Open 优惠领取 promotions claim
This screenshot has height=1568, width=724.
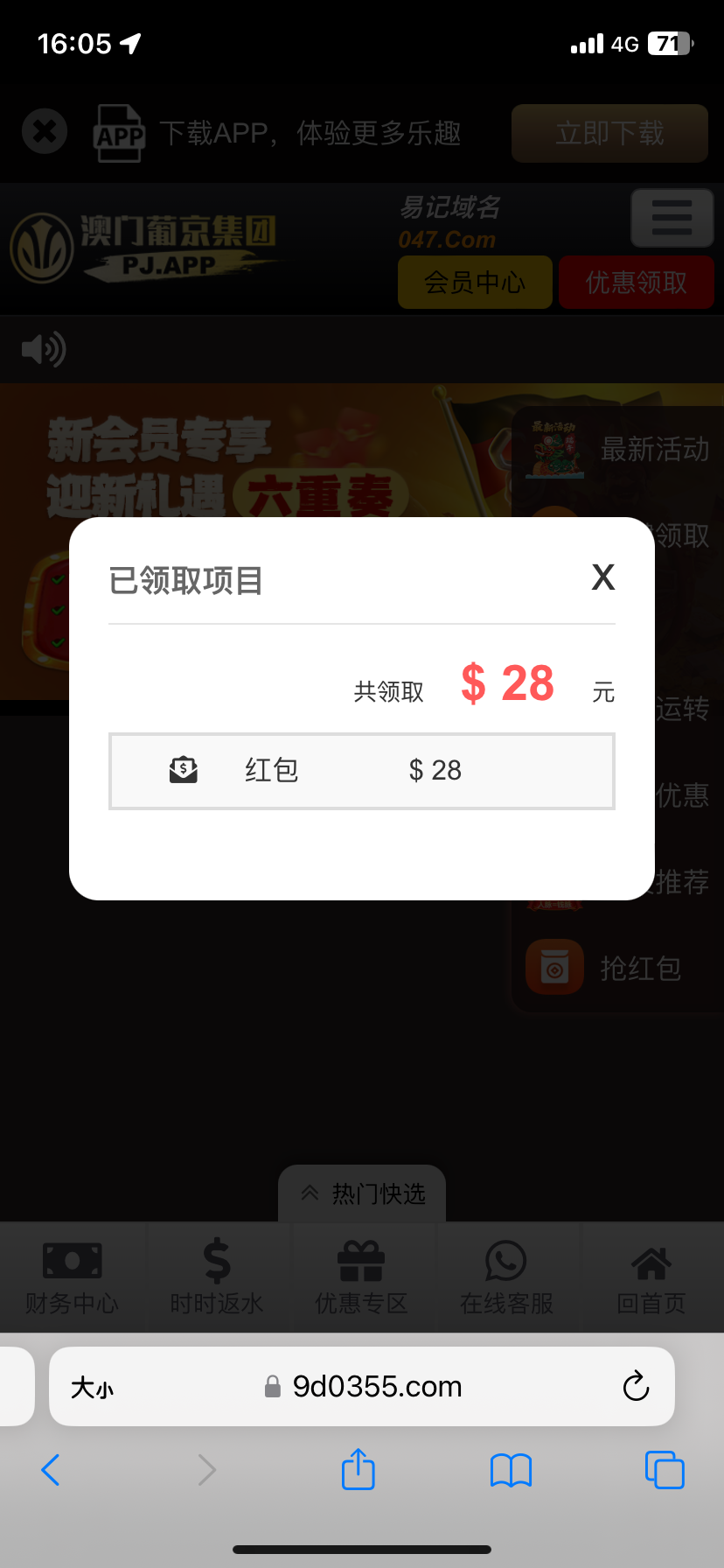pos(636,282)
